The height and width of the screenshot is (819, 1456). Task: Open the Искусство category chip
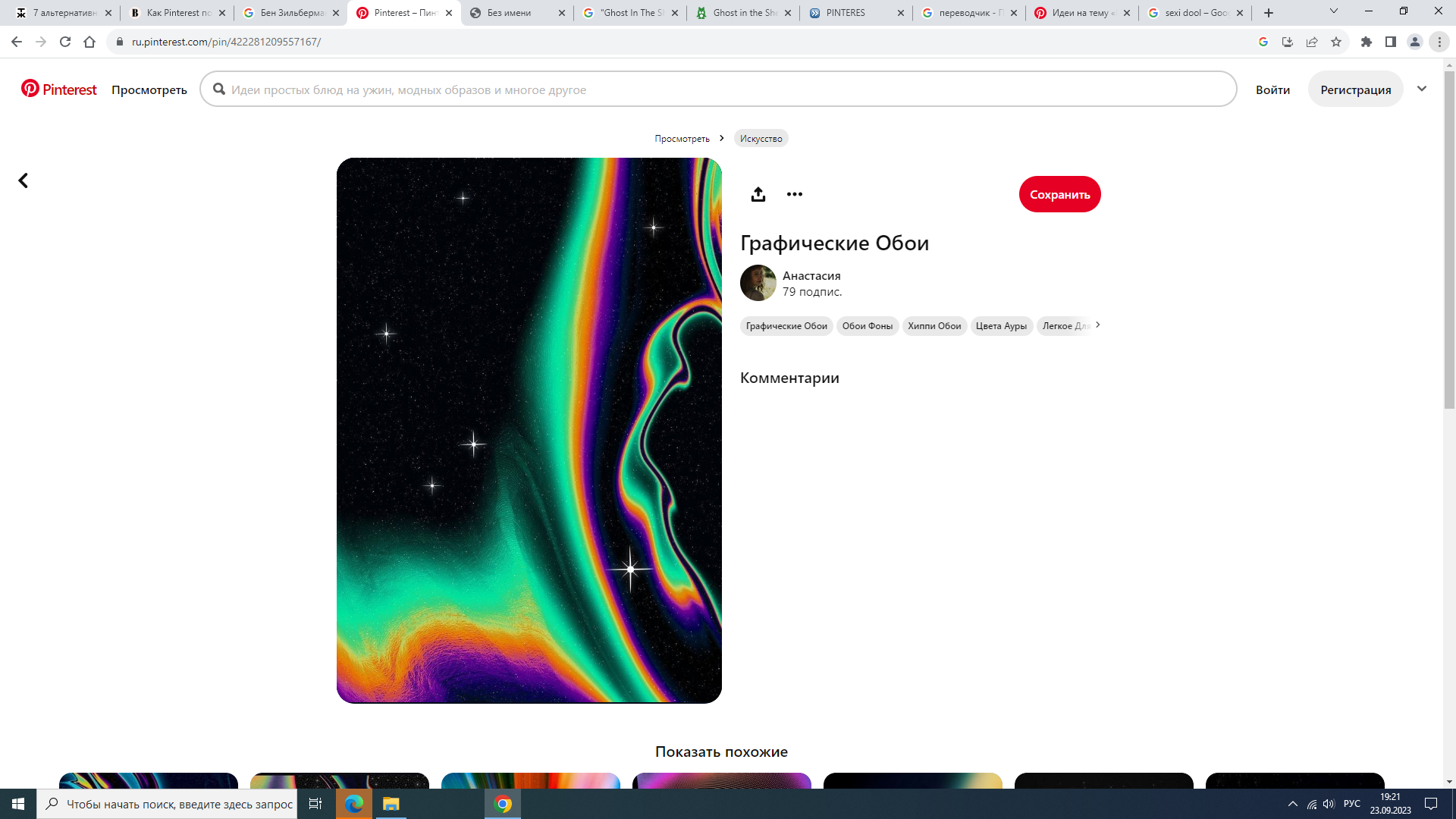click(x=761, y=138)
